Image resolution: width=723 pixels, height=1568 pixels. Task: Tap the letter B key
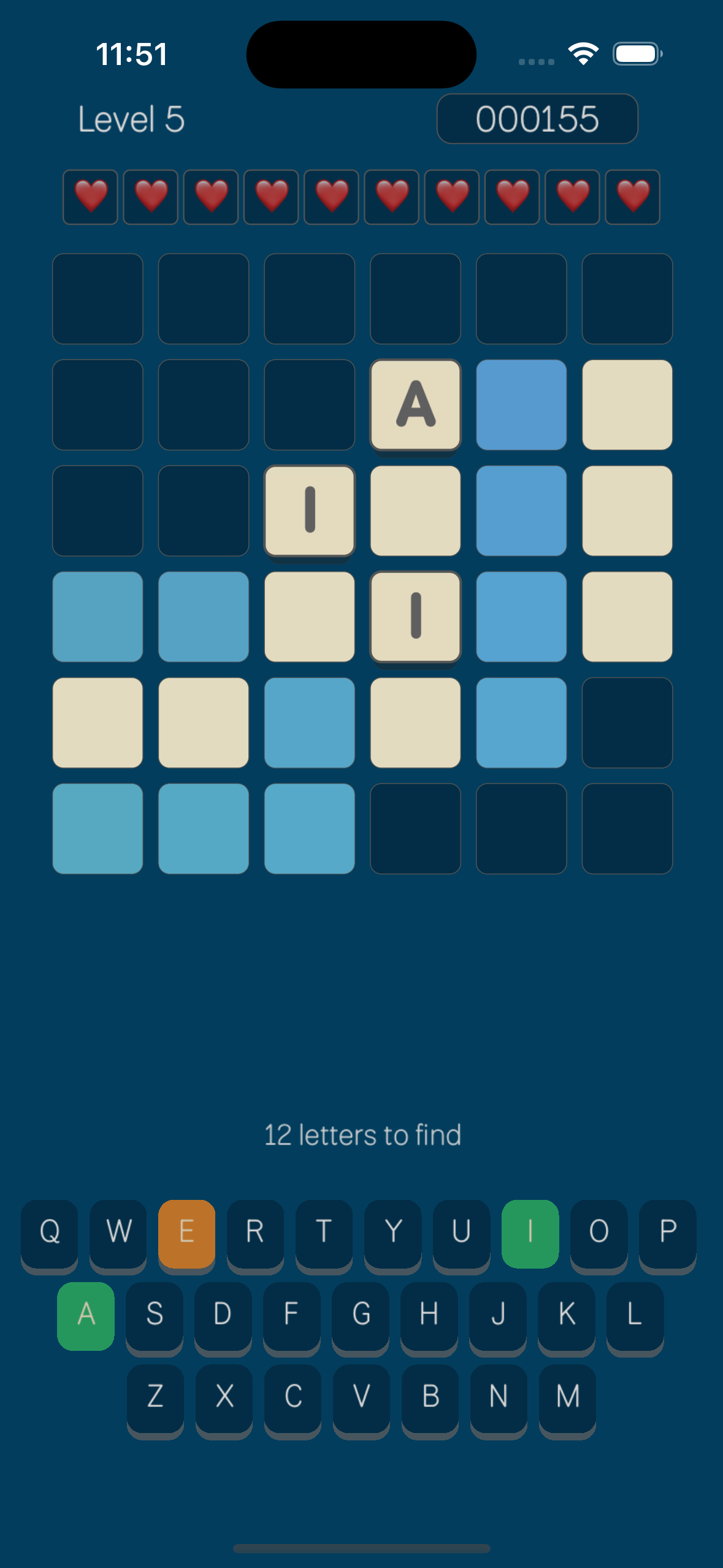(x=430, y=1397)
